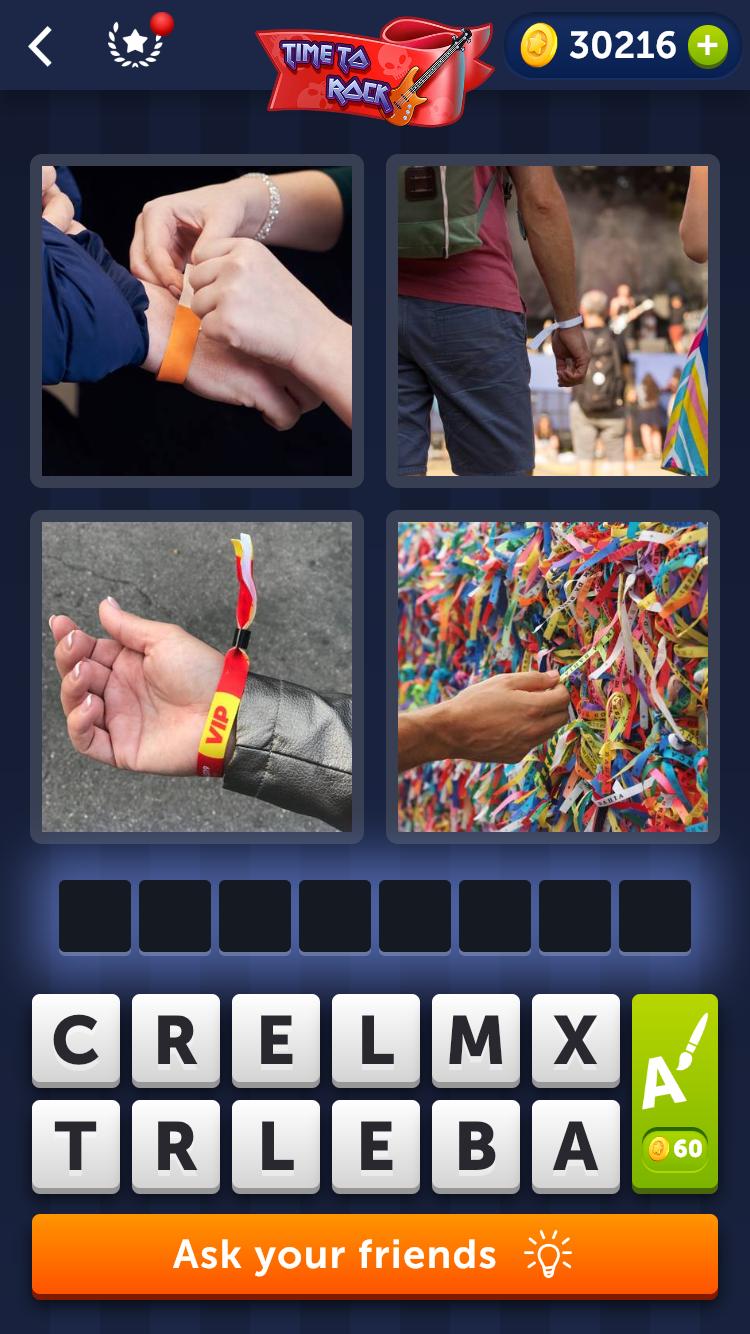
Task: Select the letter C tile
Action: click(76, 1040)
